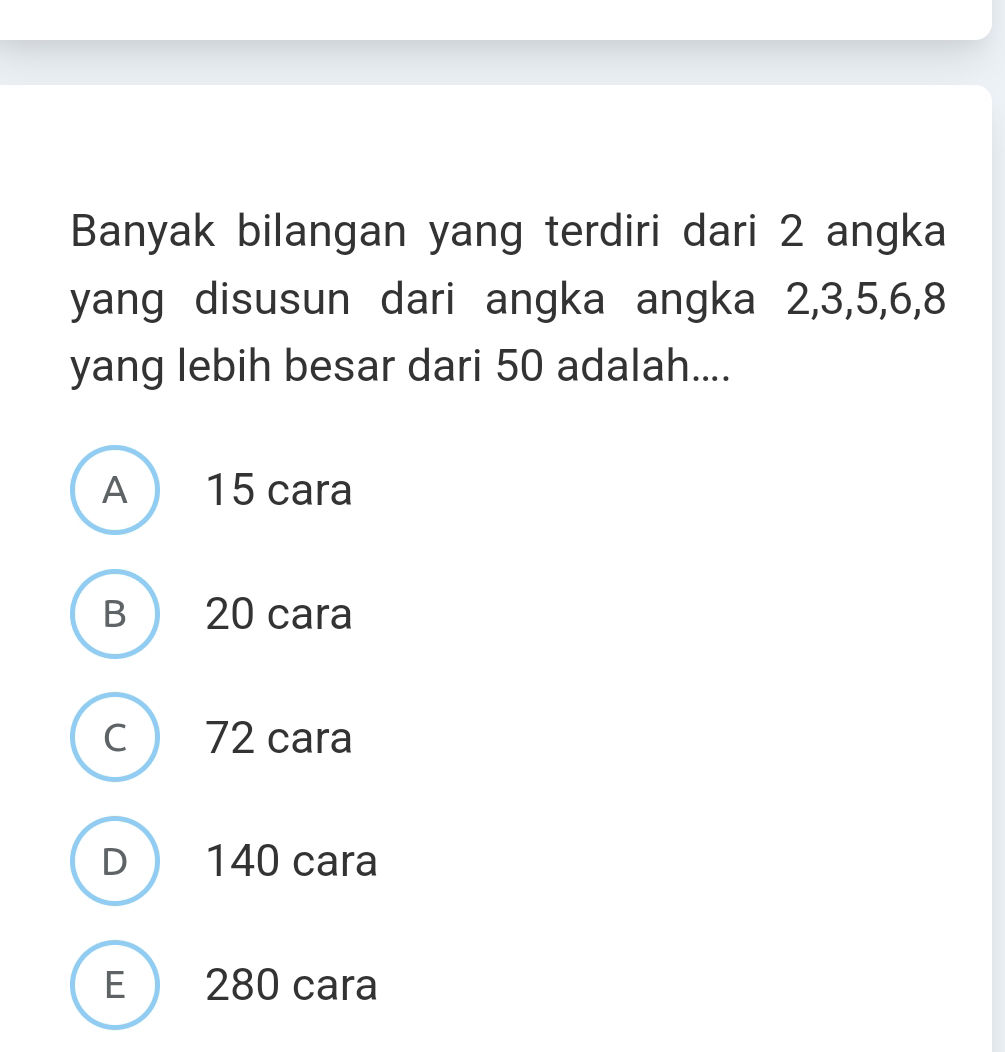Click the letter A inside its circle

click(x=114, y=490)
